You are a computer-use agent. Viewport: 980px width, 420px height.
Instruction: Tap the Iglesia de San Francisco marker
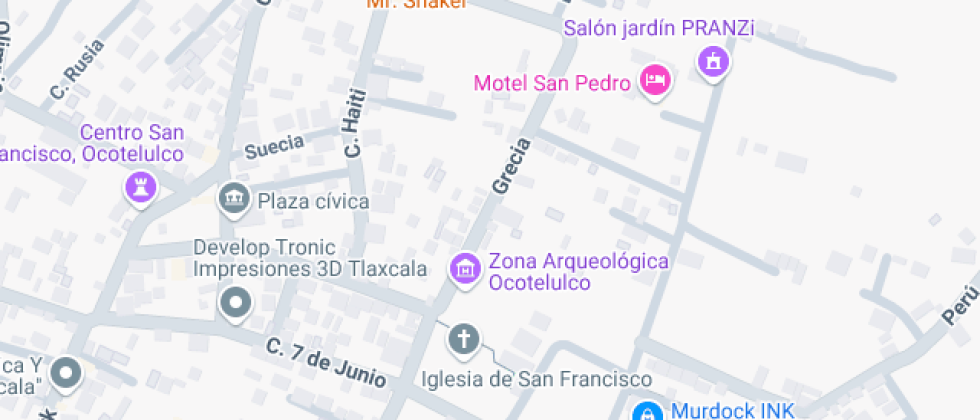coord(464,339)
